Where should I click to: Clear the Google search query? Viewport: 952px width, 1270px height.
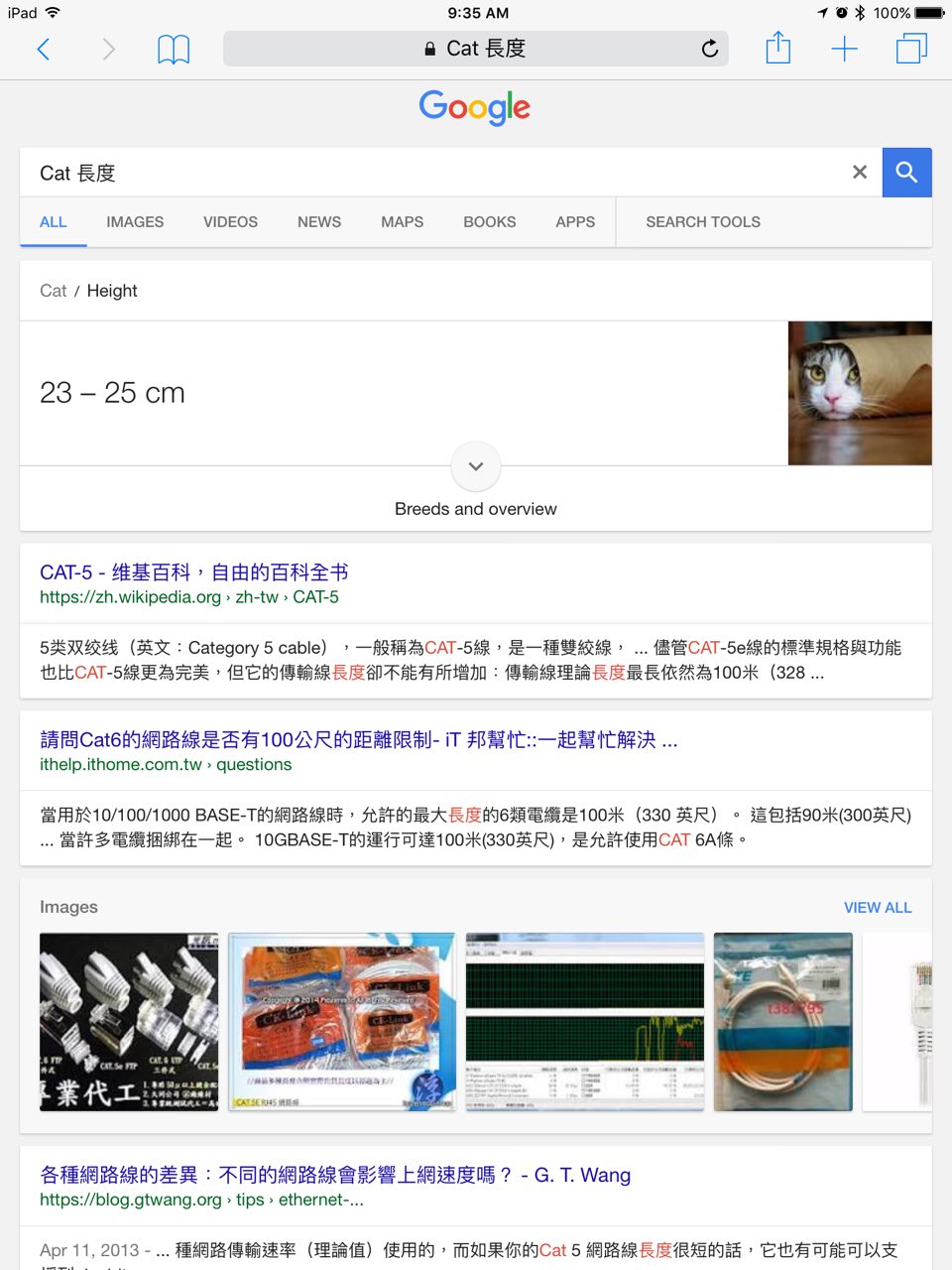(859, 173)
